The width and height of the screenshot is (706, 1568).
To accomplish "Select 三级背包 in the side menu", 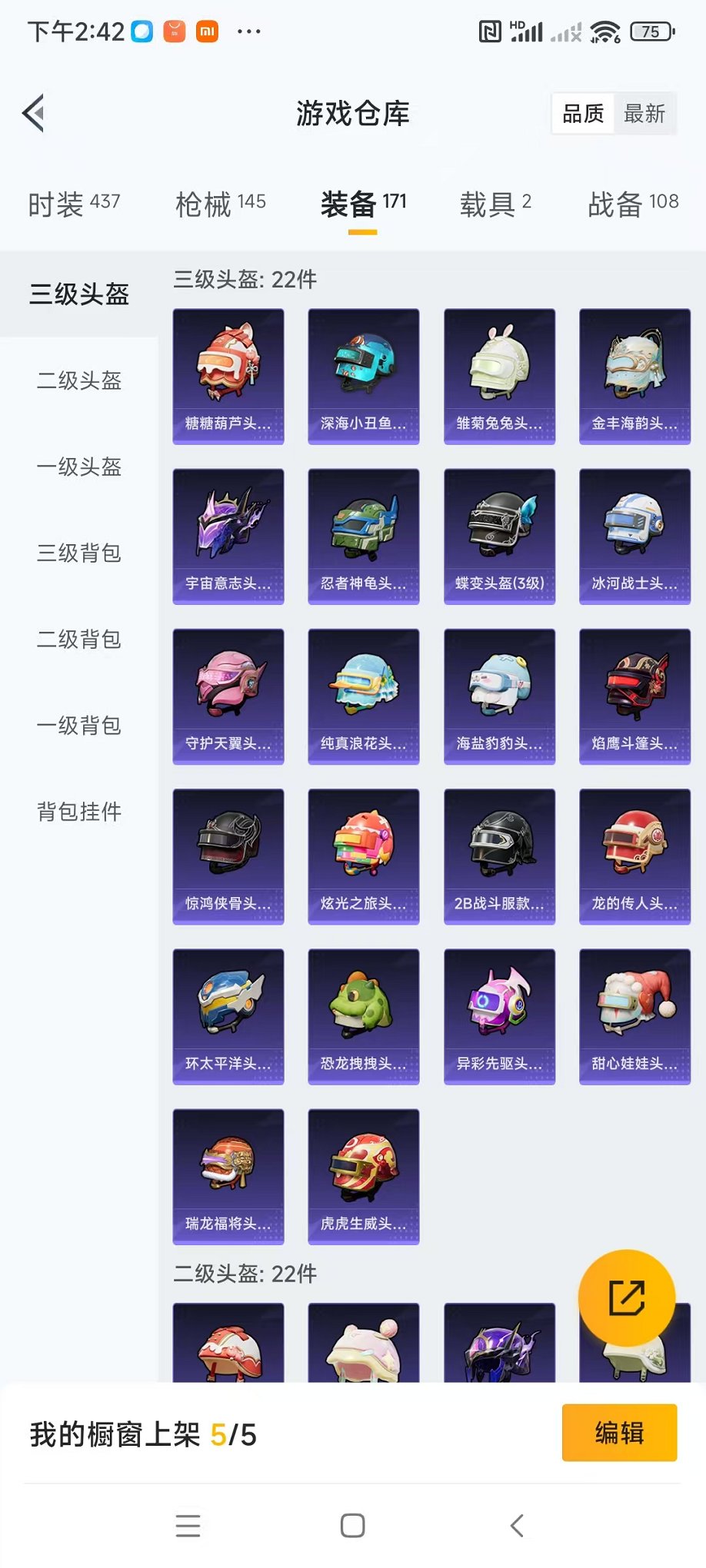I will coord(78,553).
